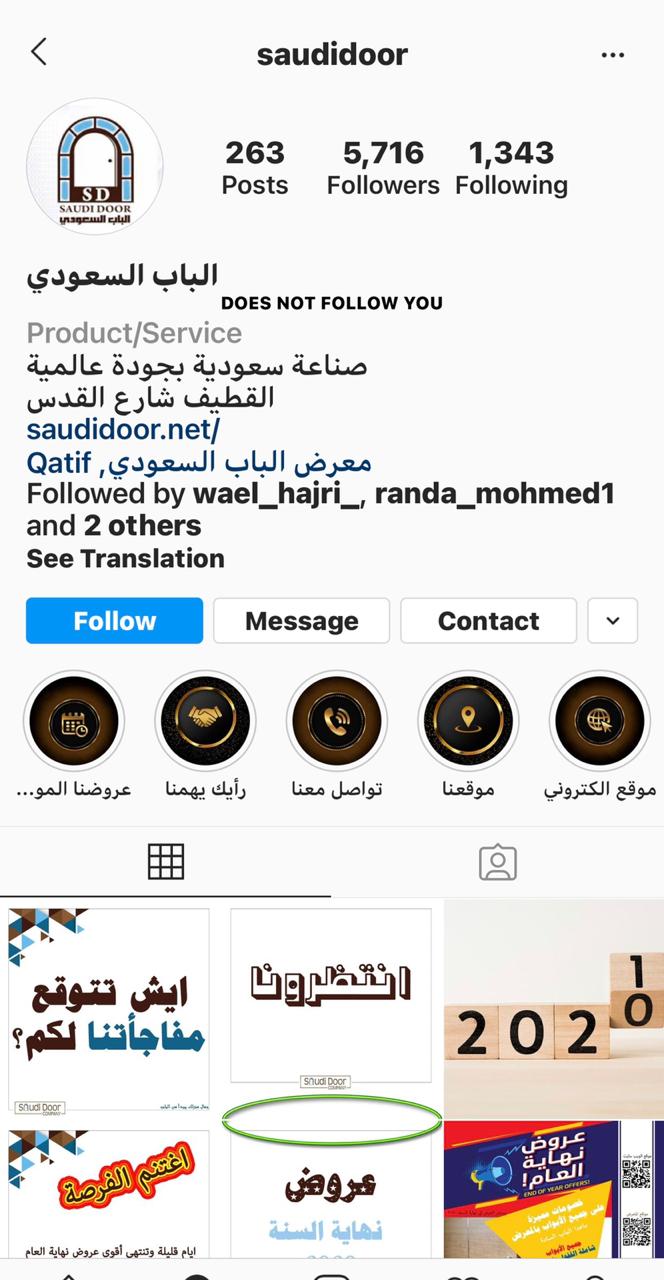The image size is (664, 1280).
Task: Open the saudidoor.net website link
Action: point(123,430)
